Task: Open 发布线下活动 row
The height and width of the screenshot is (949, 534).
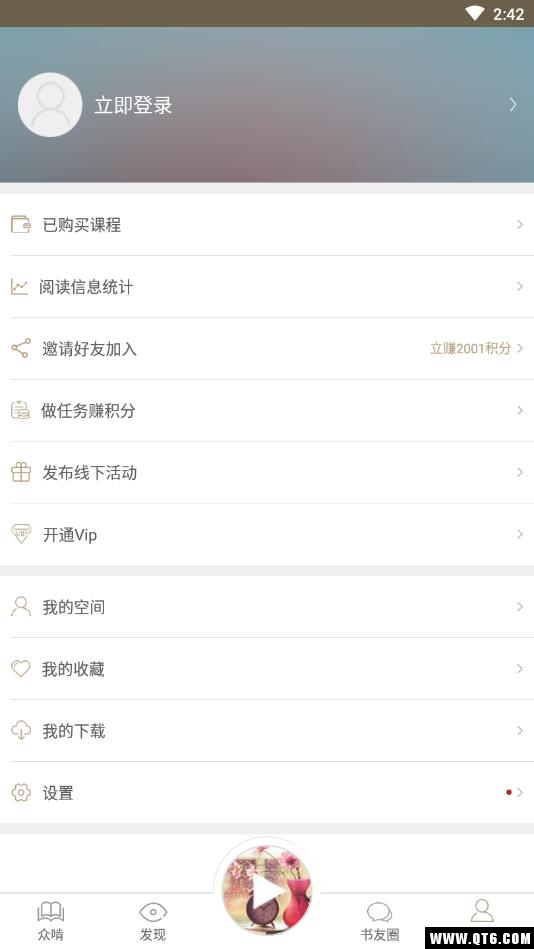Action: [x=267, y=473]
